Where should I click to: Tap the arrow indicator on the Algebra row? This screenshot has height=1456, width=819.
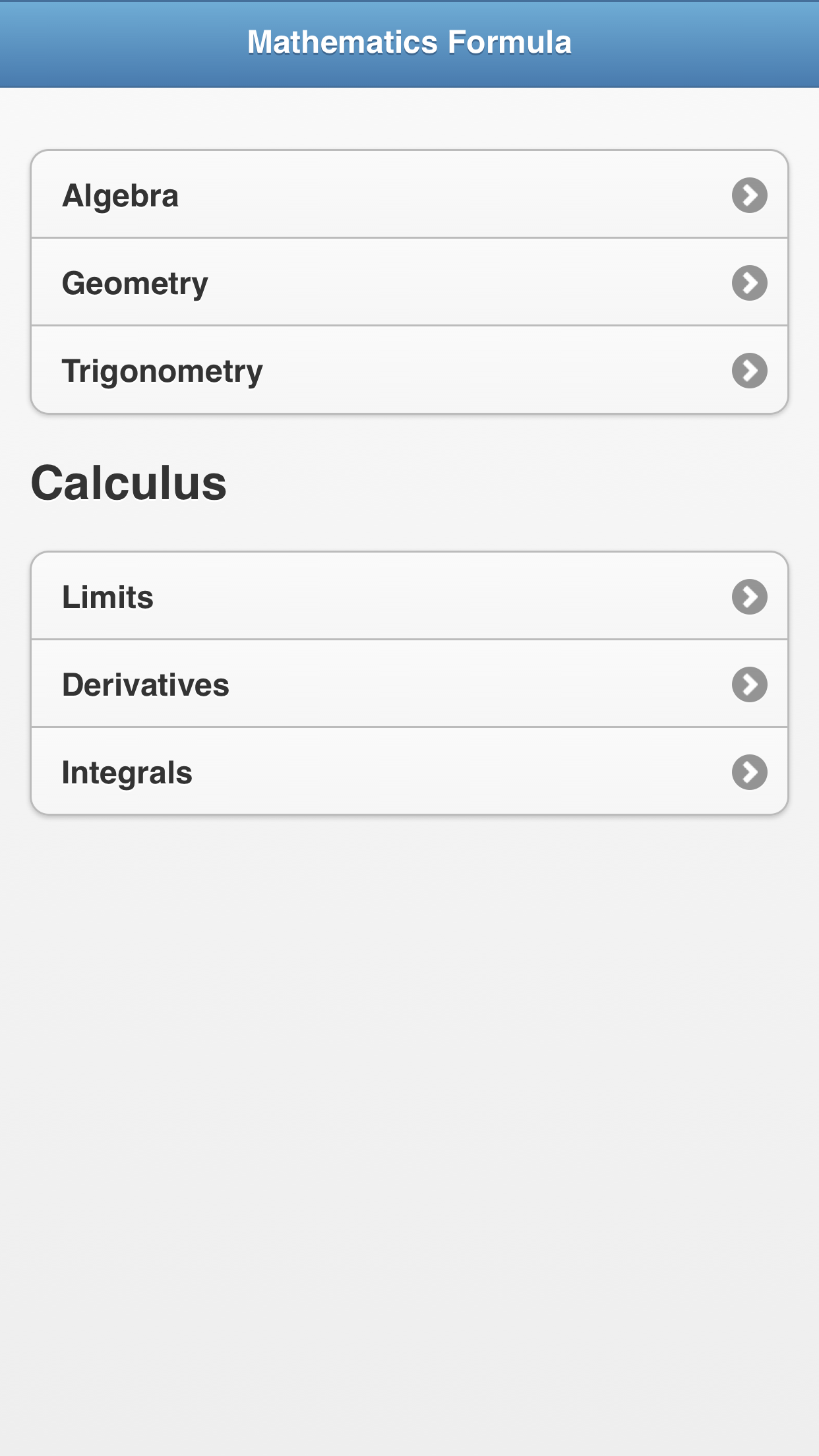750,195
